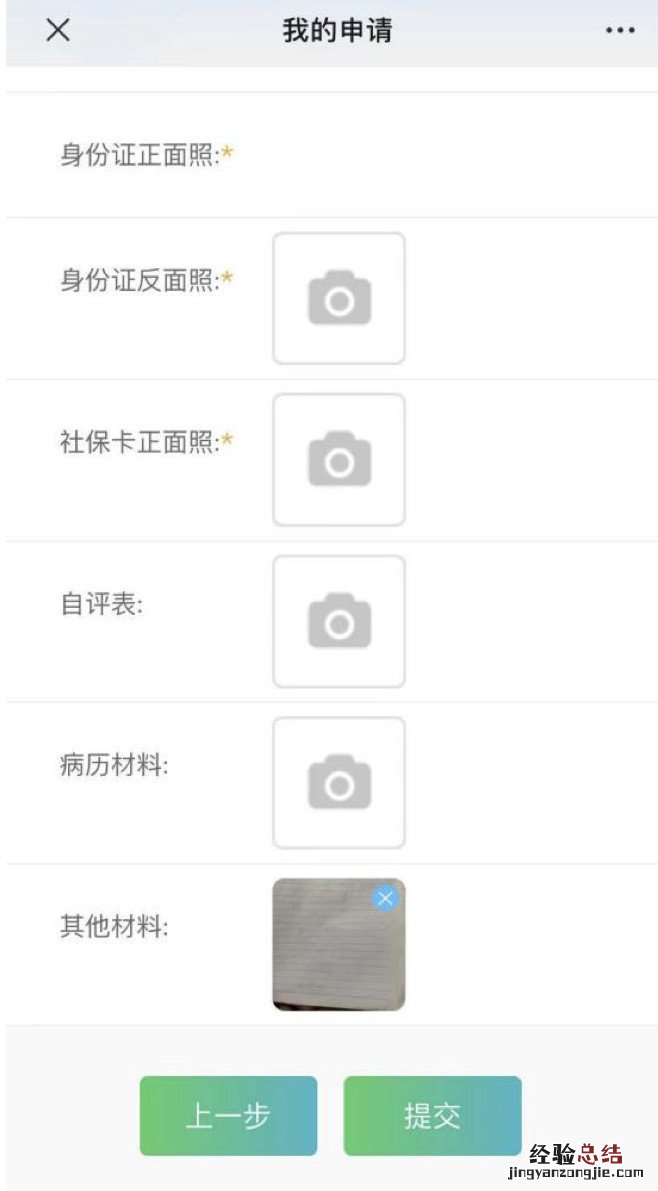This screenshot has height=1191, width=658.
Task: Submit the application with 提交
Action: [432, 1116]
